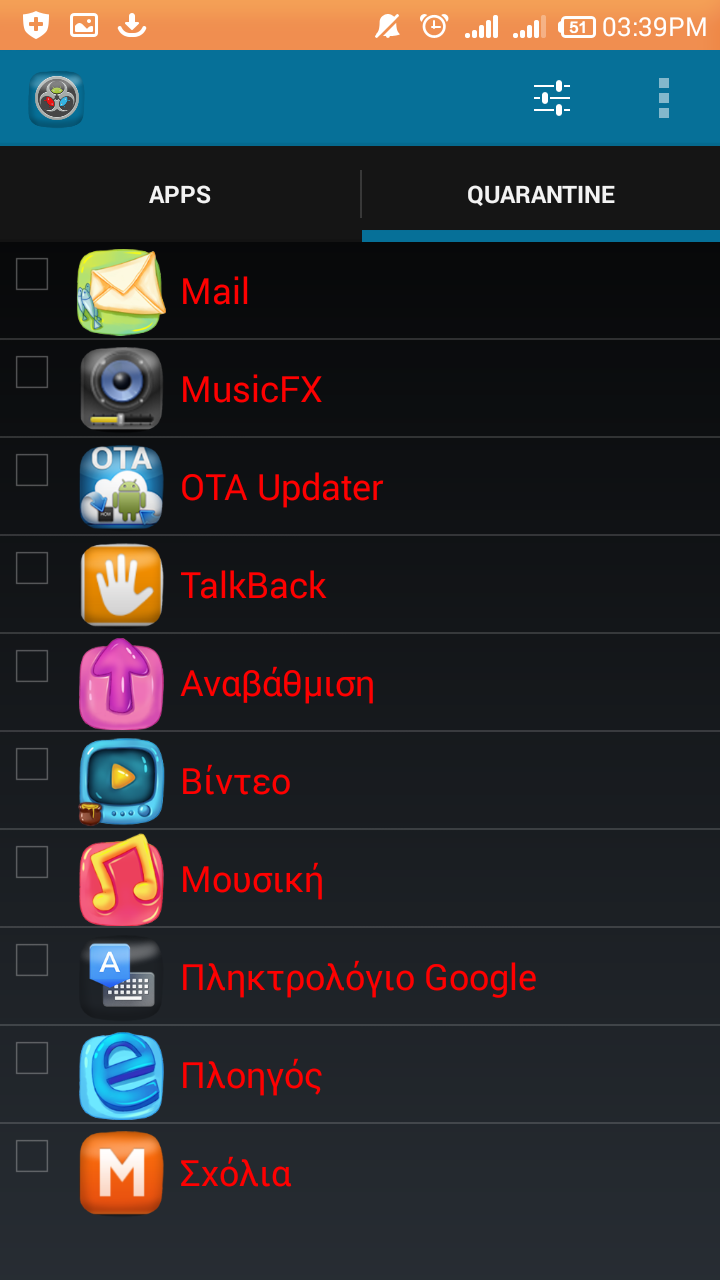The height and width of the screenshot is (1280, 720).
Task: Tick the checkbox next to Βίντεο
Action: click(32, 764)
